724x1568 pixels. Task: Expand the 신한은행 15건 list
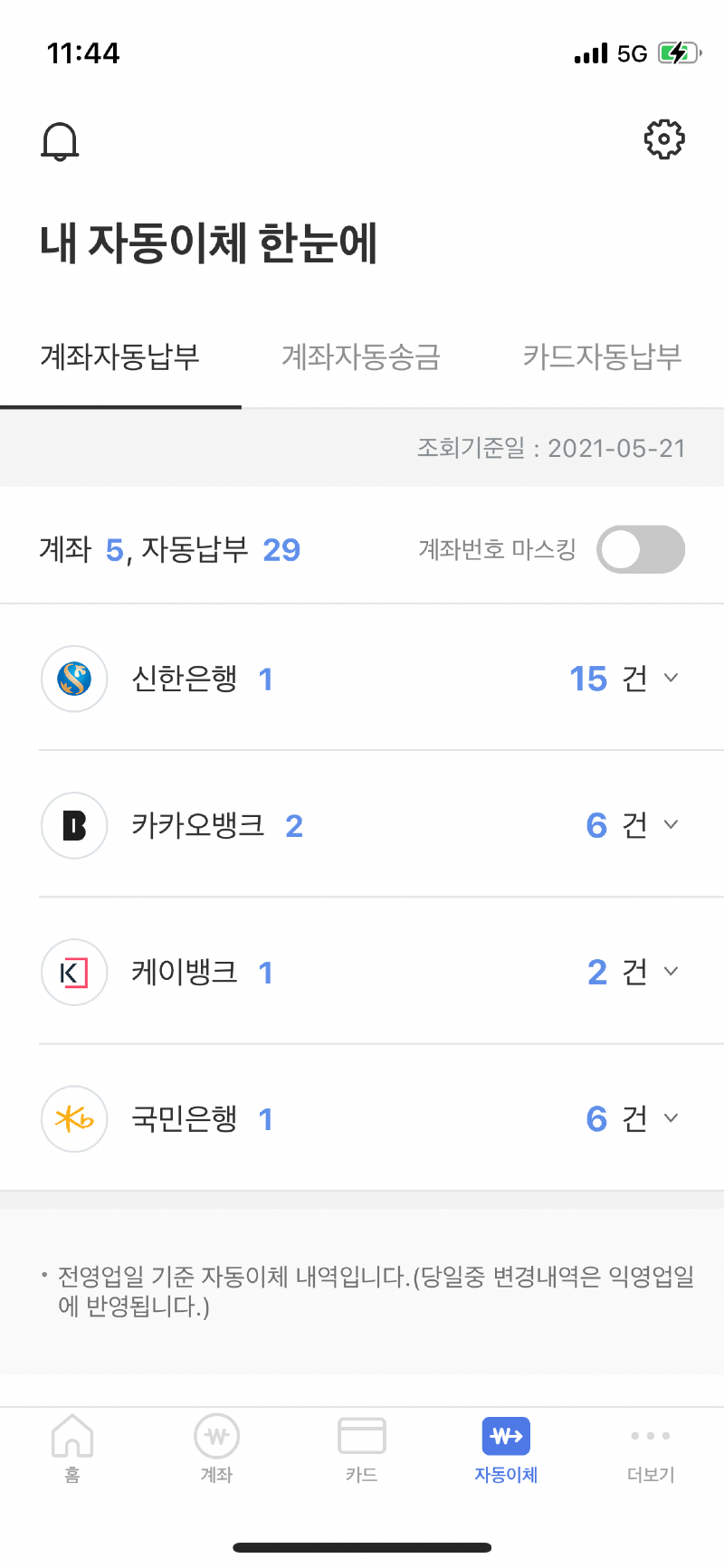pyautogui.click(x=670, y=679)
